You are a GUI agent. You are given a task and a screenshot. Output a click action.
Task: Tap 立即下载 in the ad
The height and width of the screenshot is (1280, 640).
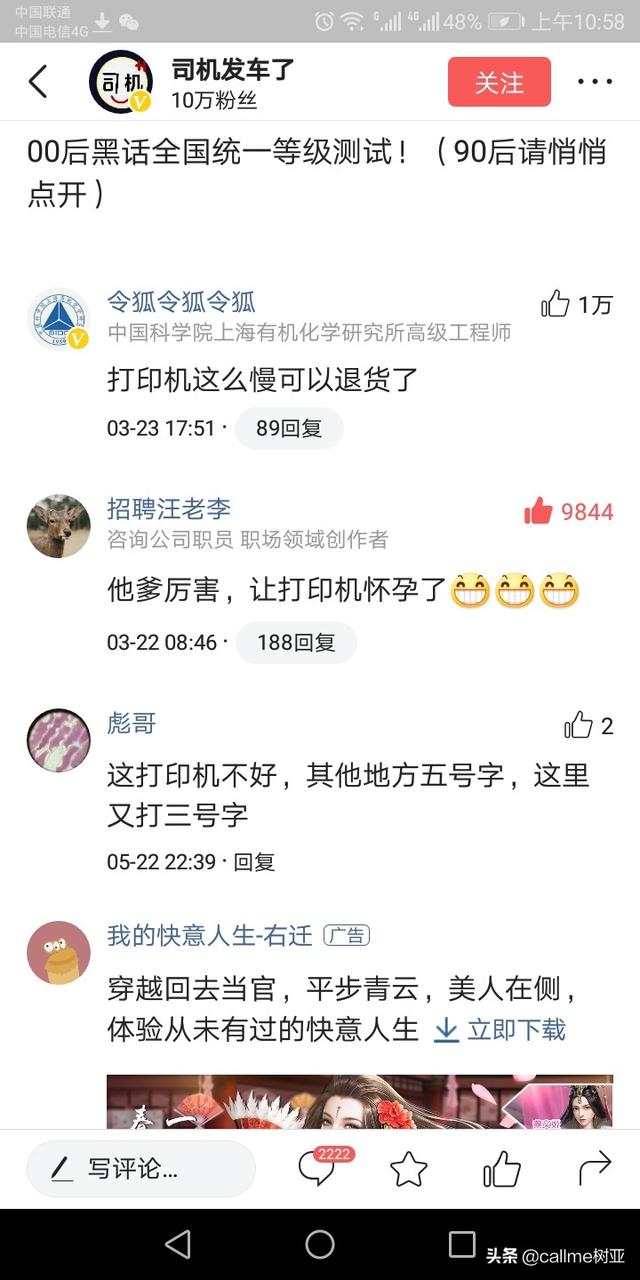tap(500, 1029)
